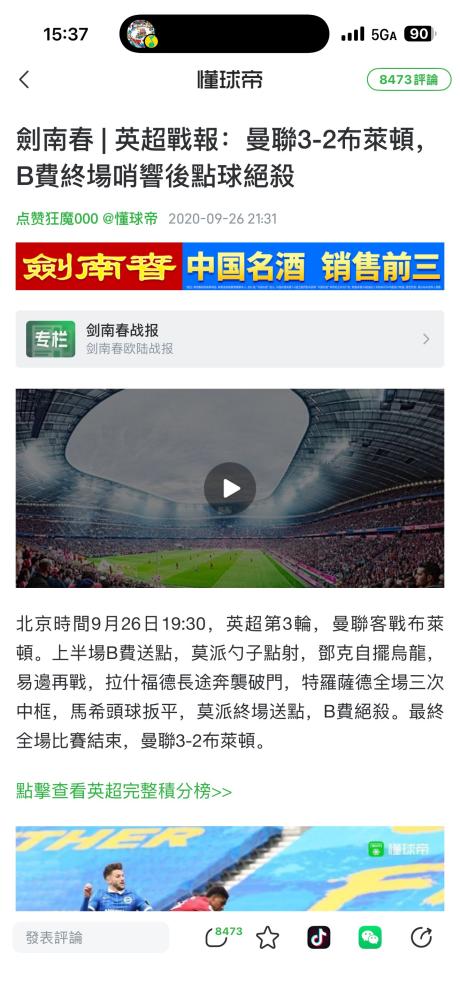Open the match photo with the Brighton player

coord(230,868)
